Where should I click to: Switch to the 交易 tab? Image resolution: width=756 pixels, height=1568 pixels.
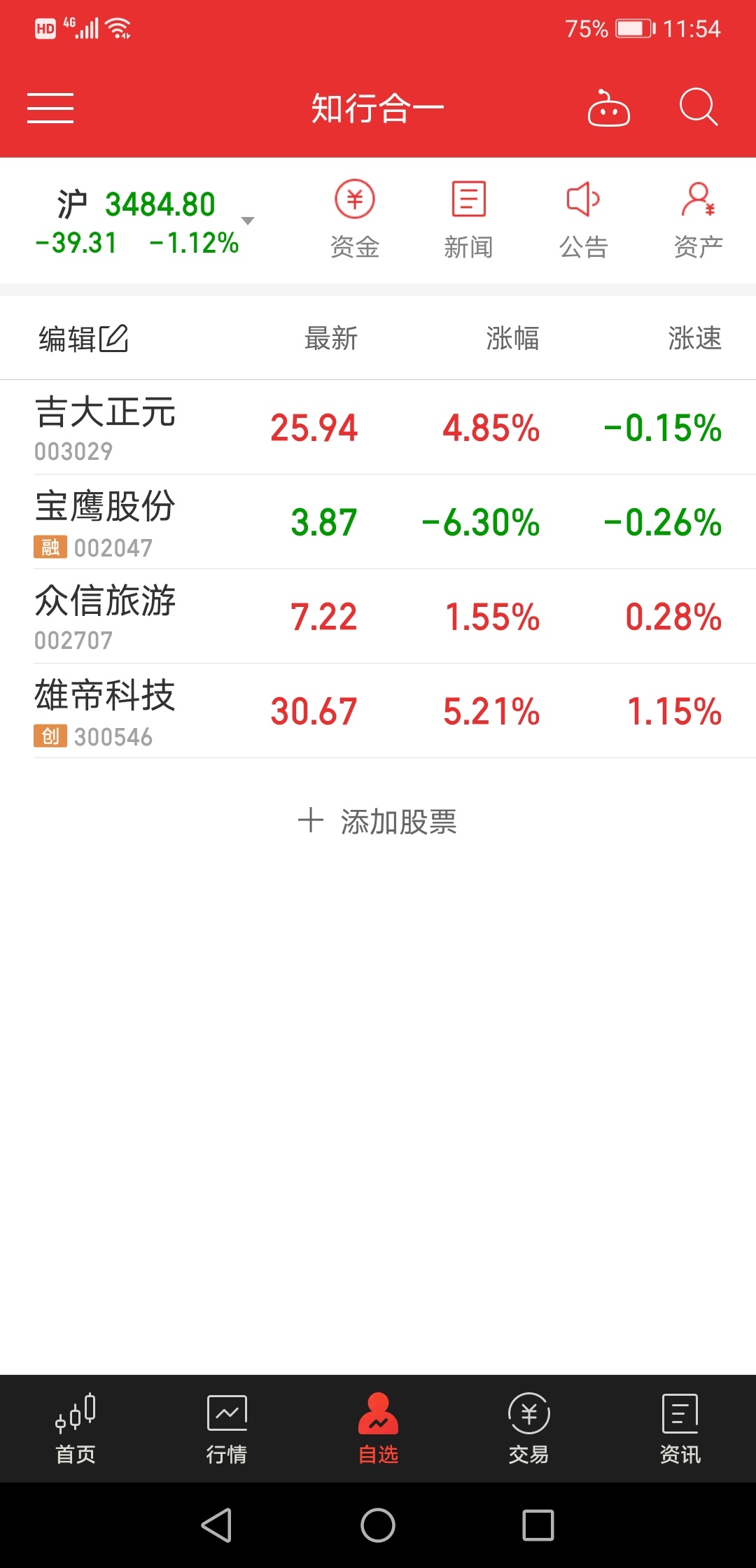coord(529,1429)
